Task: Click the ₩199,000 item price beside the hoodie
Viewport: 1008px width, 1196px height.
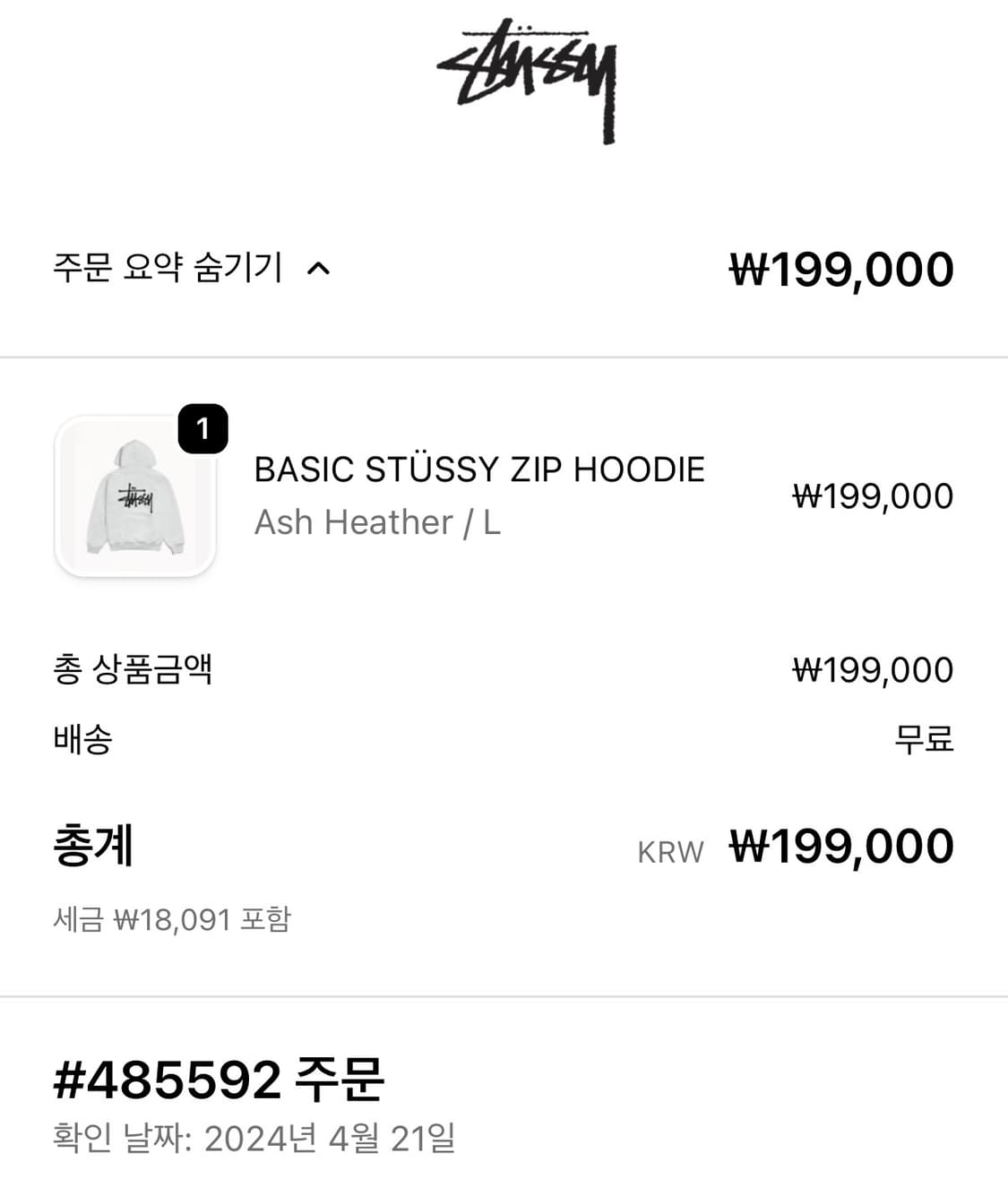Action: click(872, 495)
